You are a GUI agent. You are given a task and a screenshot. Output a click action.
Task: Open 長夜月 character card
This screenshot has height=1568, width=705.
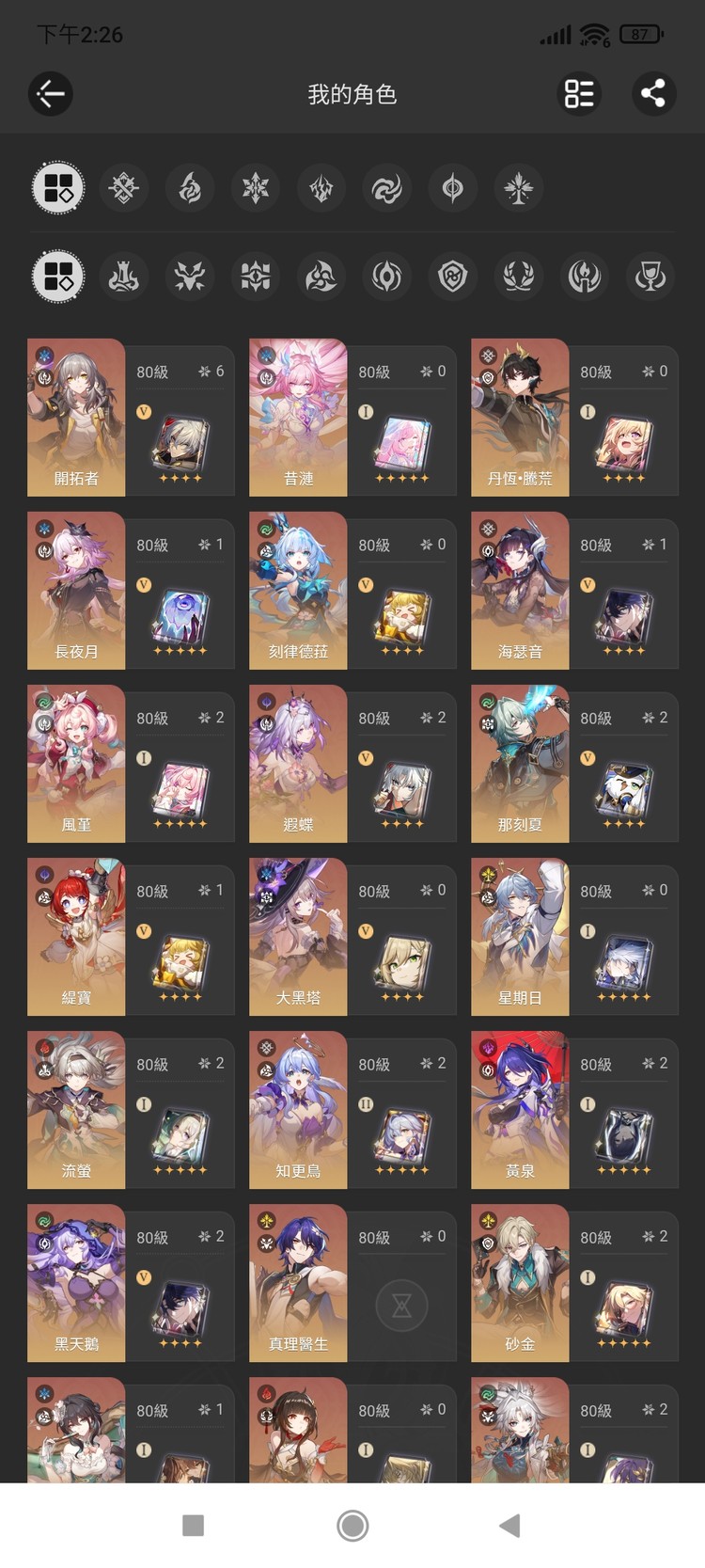click(130, 590)
